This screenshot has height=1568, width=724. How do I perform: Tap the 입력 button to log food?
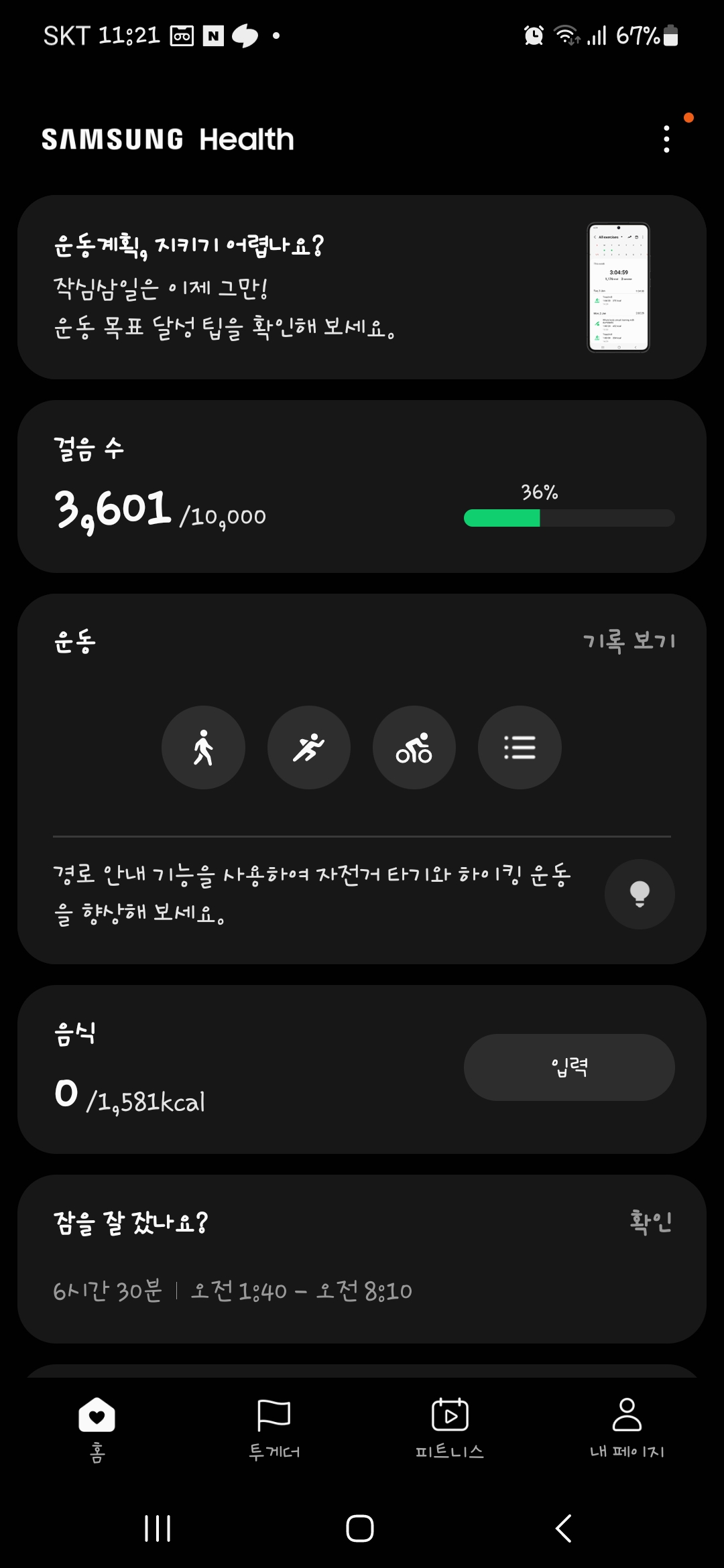tap(569, 1067)
